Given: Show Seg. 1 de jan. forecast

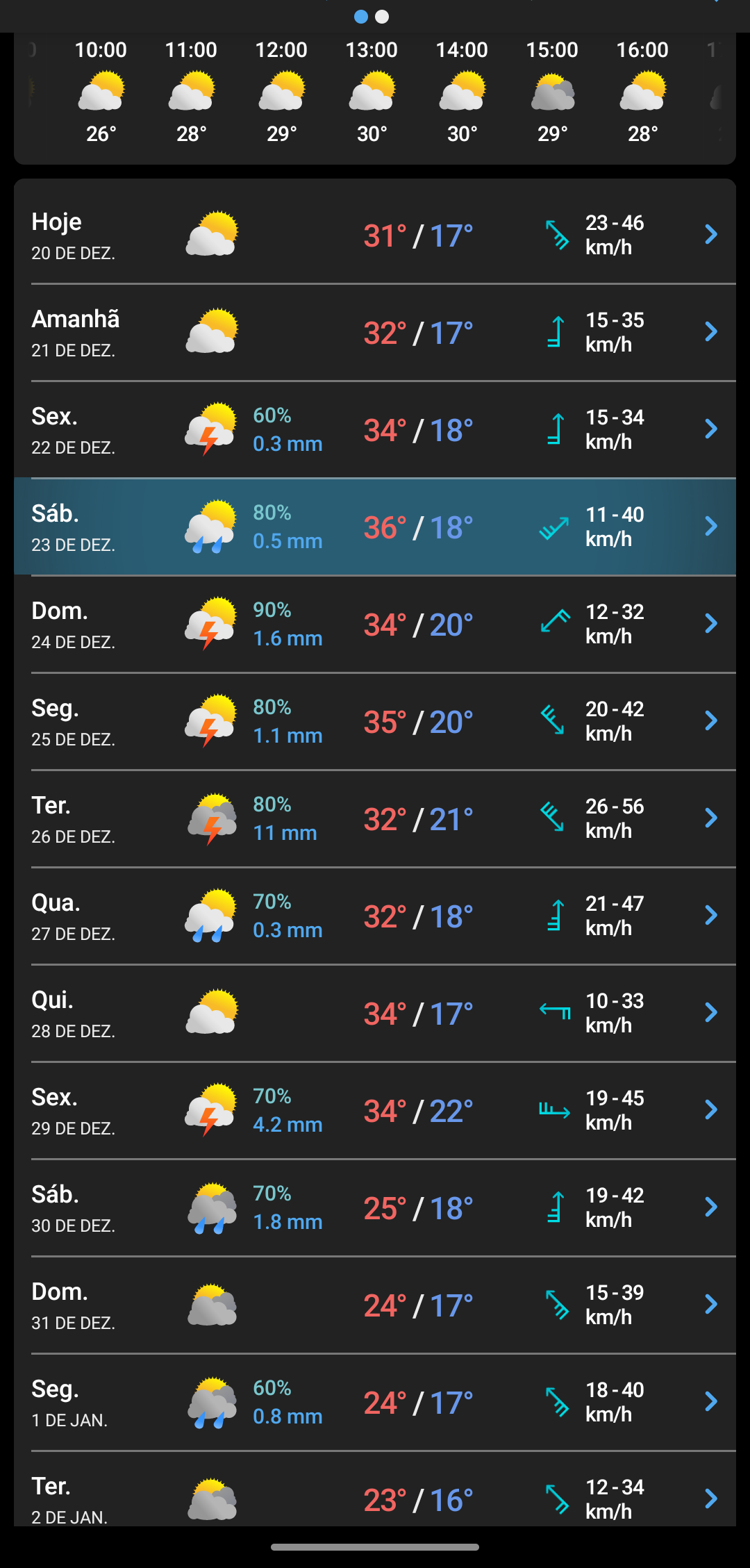Looking at the screenshot, I should (x=375, y=1402).
